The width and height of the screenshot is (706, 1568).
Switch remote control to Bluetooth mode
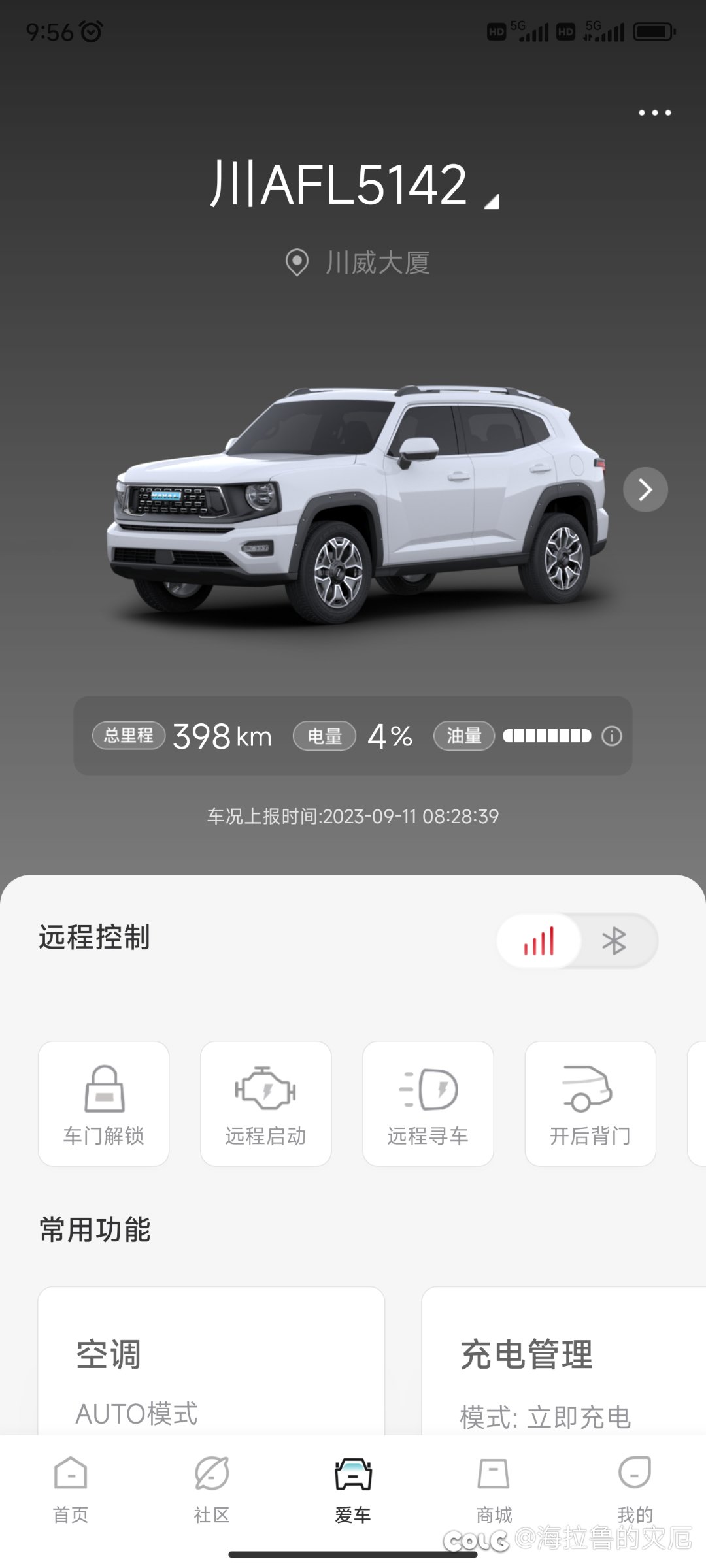coord(614,941)
